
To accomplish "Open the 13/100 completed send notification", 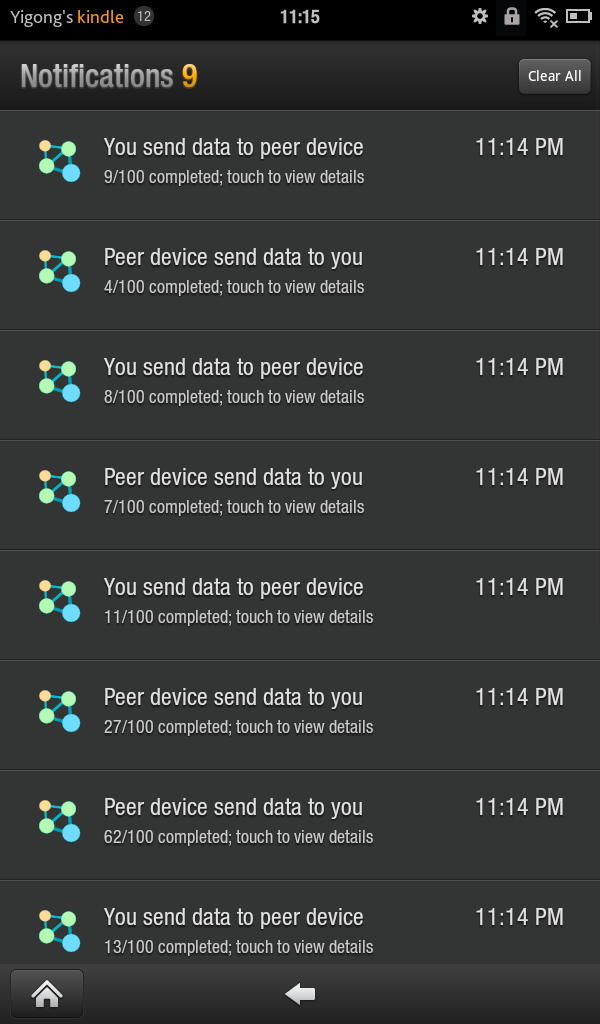I will tap(300, 922).
